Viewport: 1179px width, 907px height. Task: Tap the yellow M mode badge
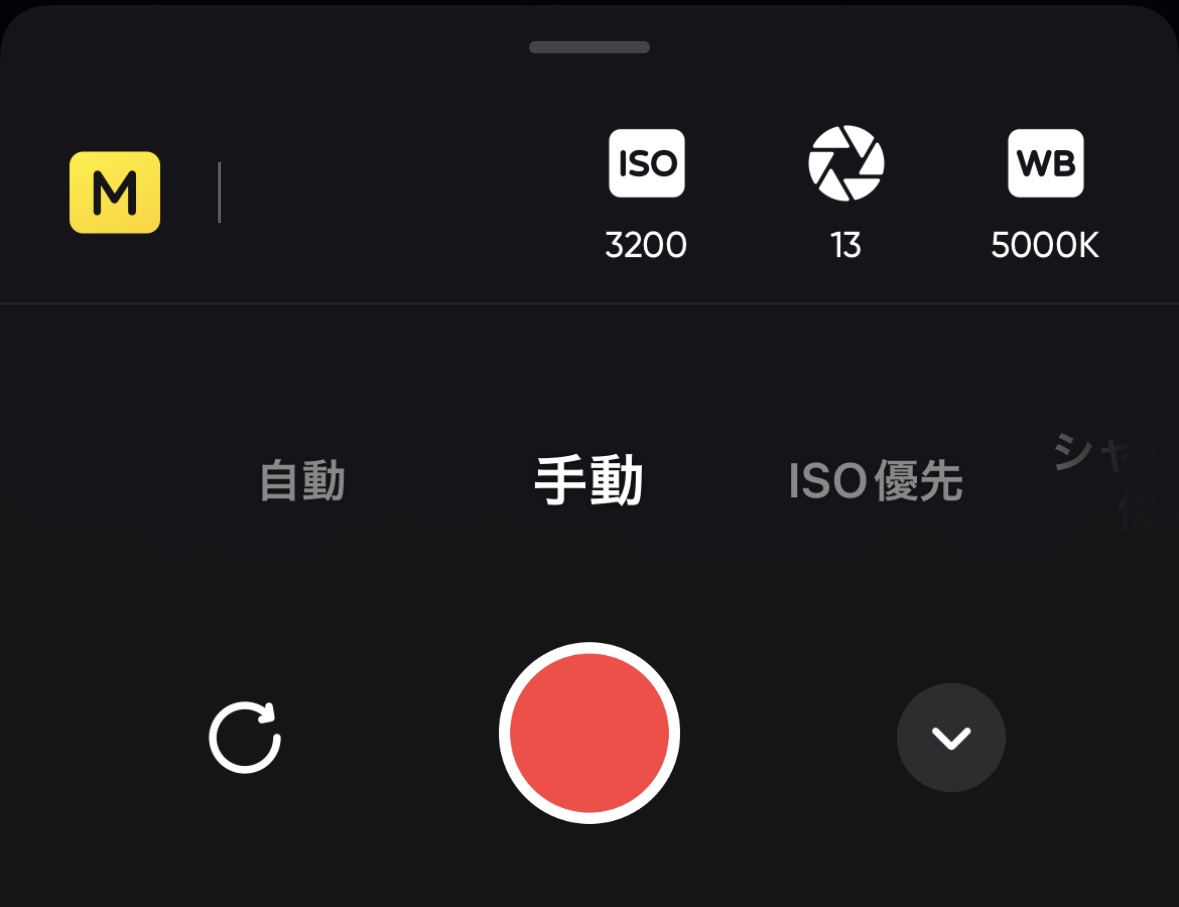[x=115, y=193]
